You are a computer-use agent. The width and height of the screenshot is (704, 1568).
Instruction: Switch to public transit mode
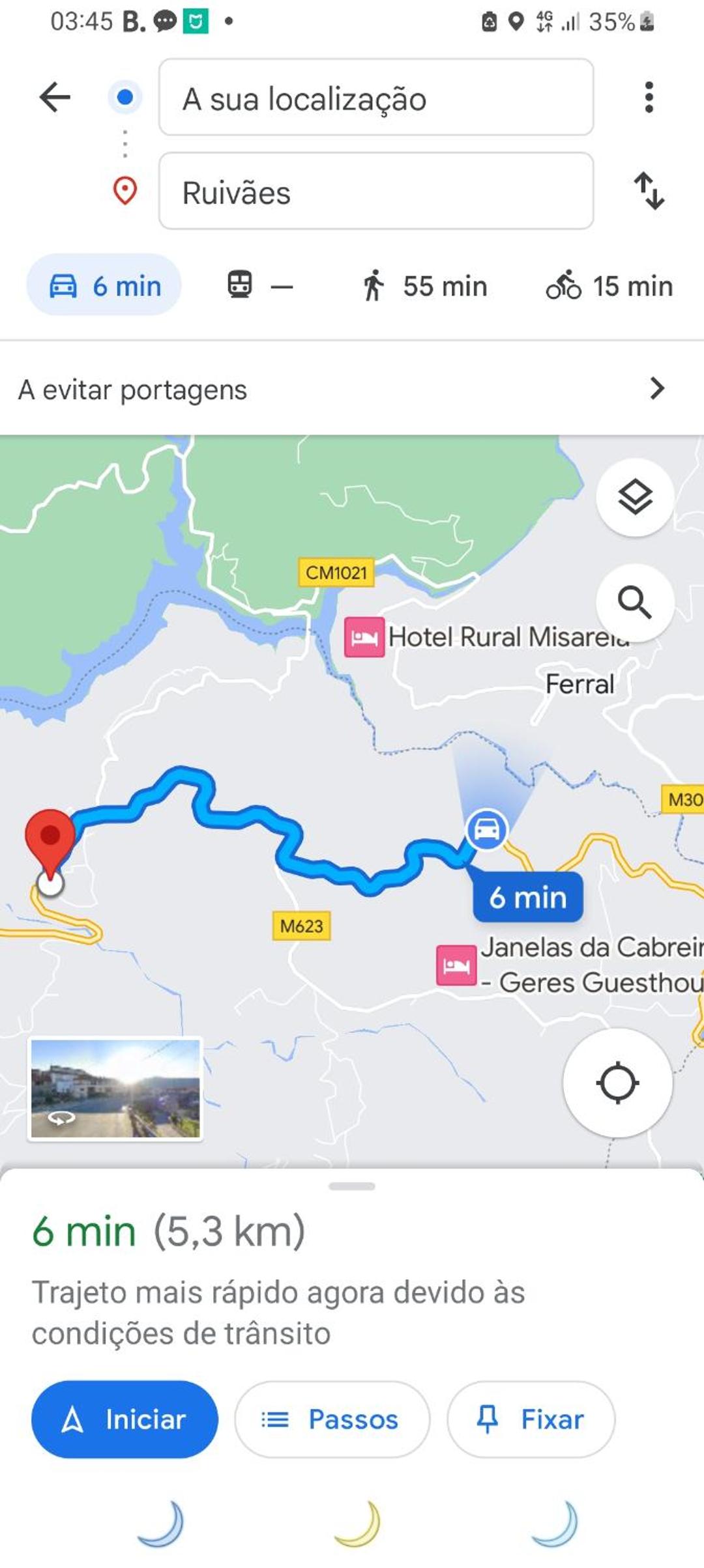tap(259, 285)
